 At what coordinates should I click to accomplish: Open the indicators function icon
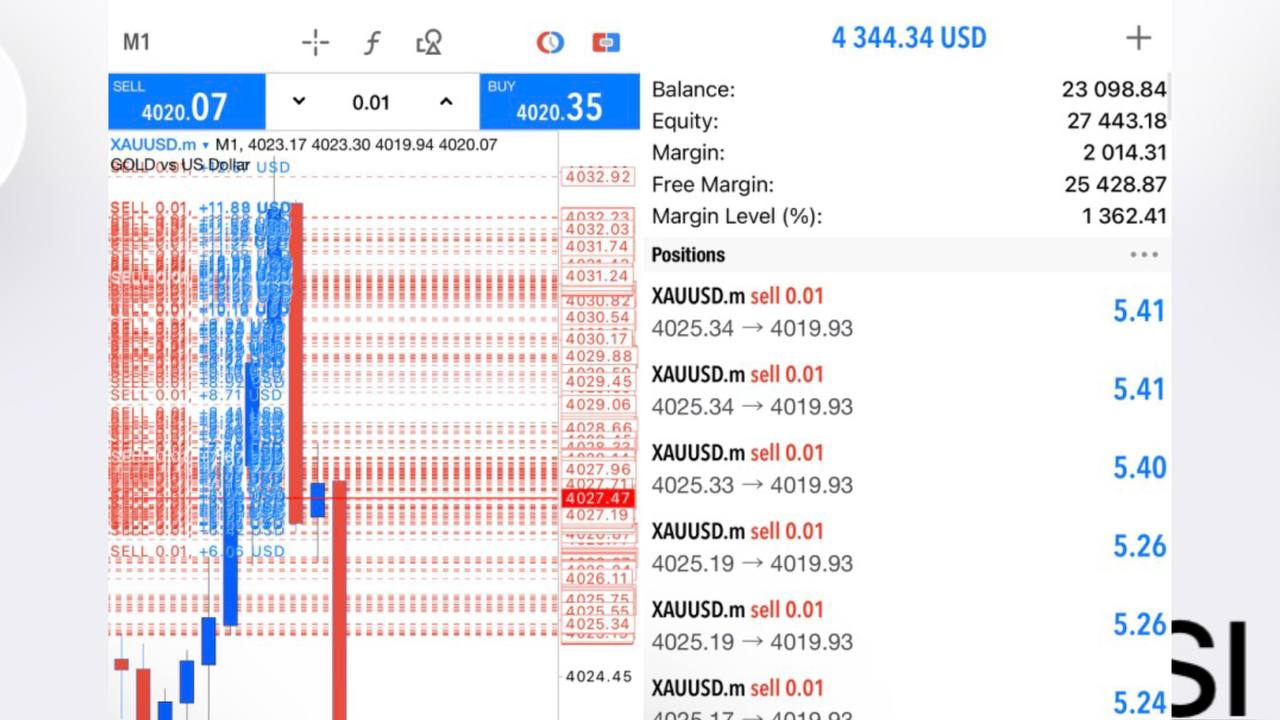coord(372,42)
